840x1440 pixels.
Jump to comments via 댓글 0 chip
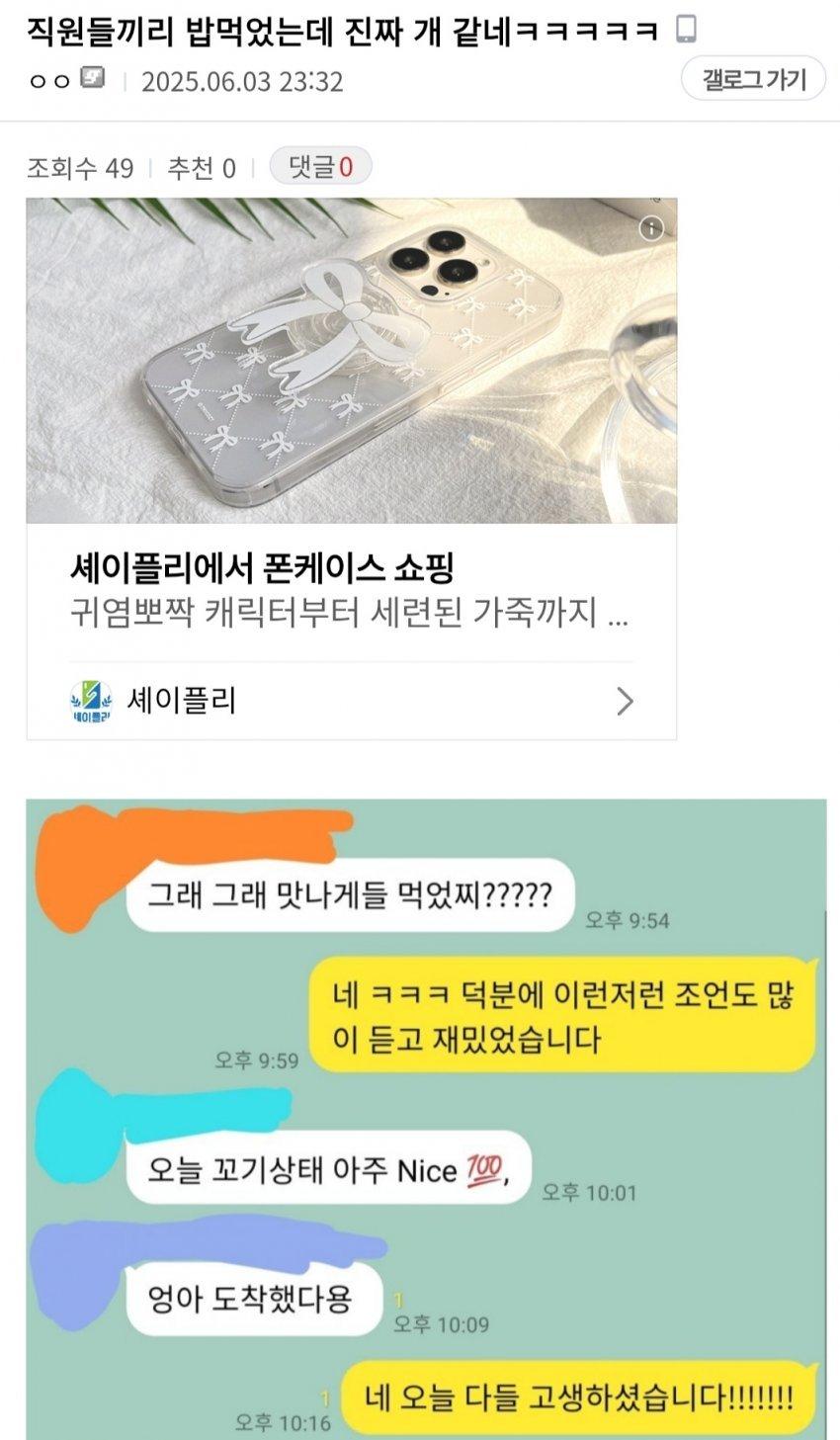(320, 167)
